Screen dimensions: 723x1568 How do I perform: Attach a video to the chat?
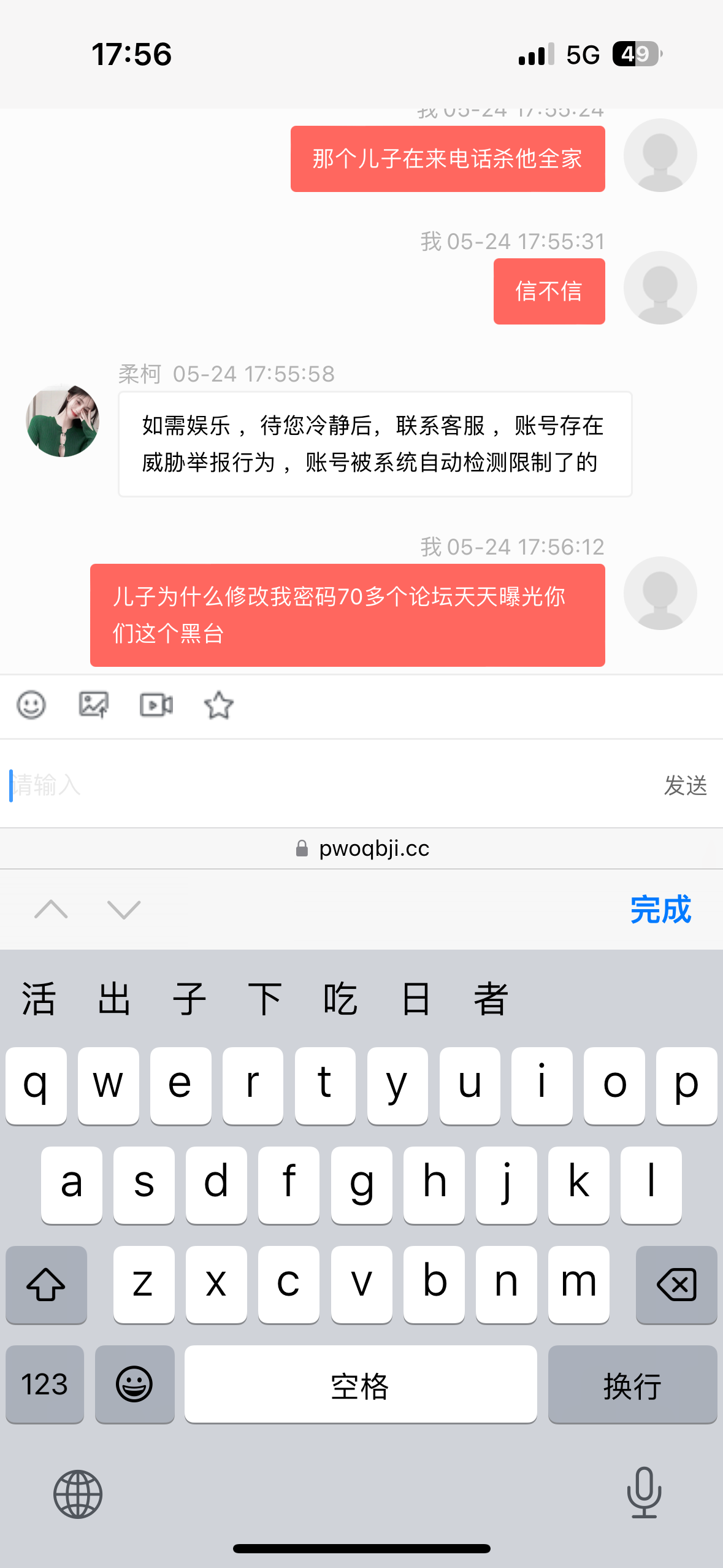pyautogui.click(x=156, y=705)
